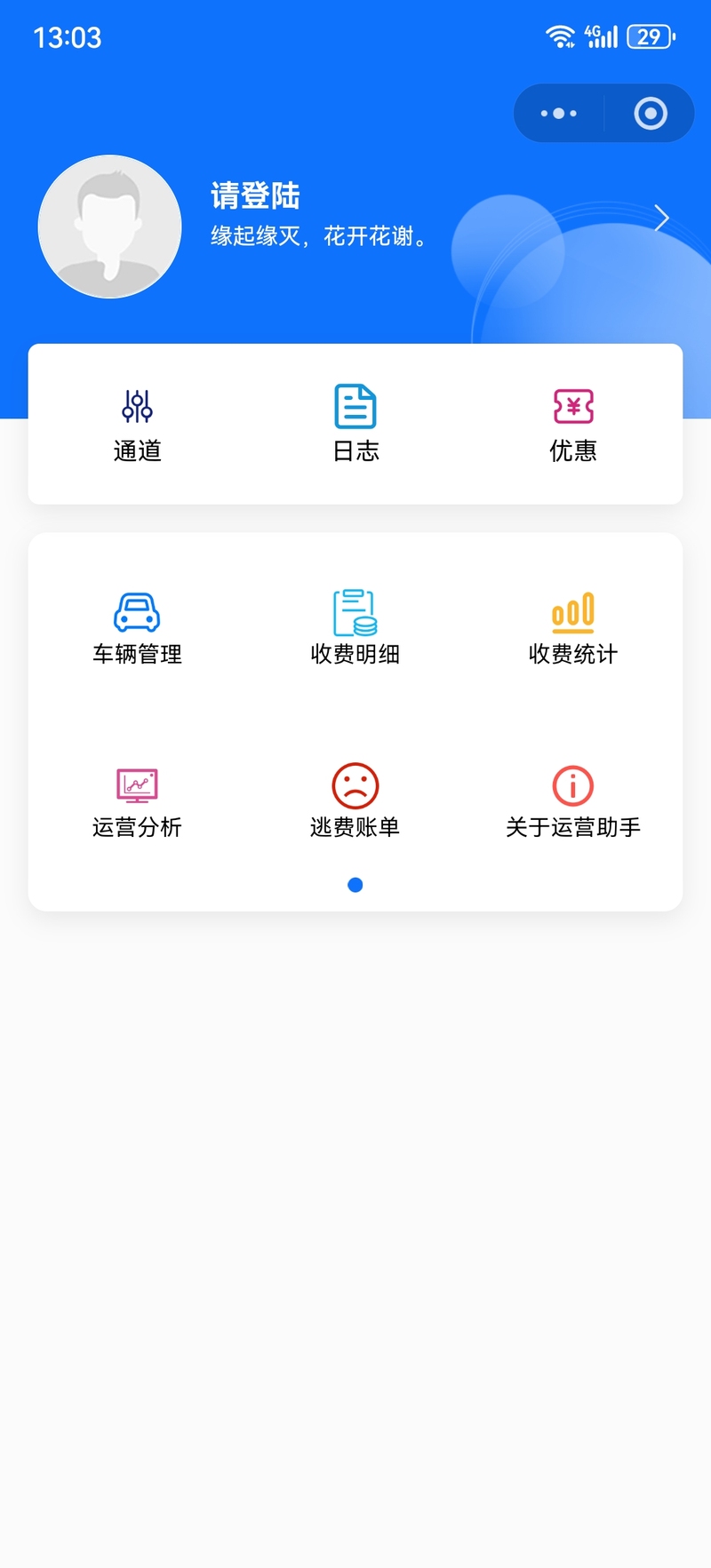Viewport: 711px width, 1568px height.
Task: Open 优惠 discounts
Action: tap(573, 425)
